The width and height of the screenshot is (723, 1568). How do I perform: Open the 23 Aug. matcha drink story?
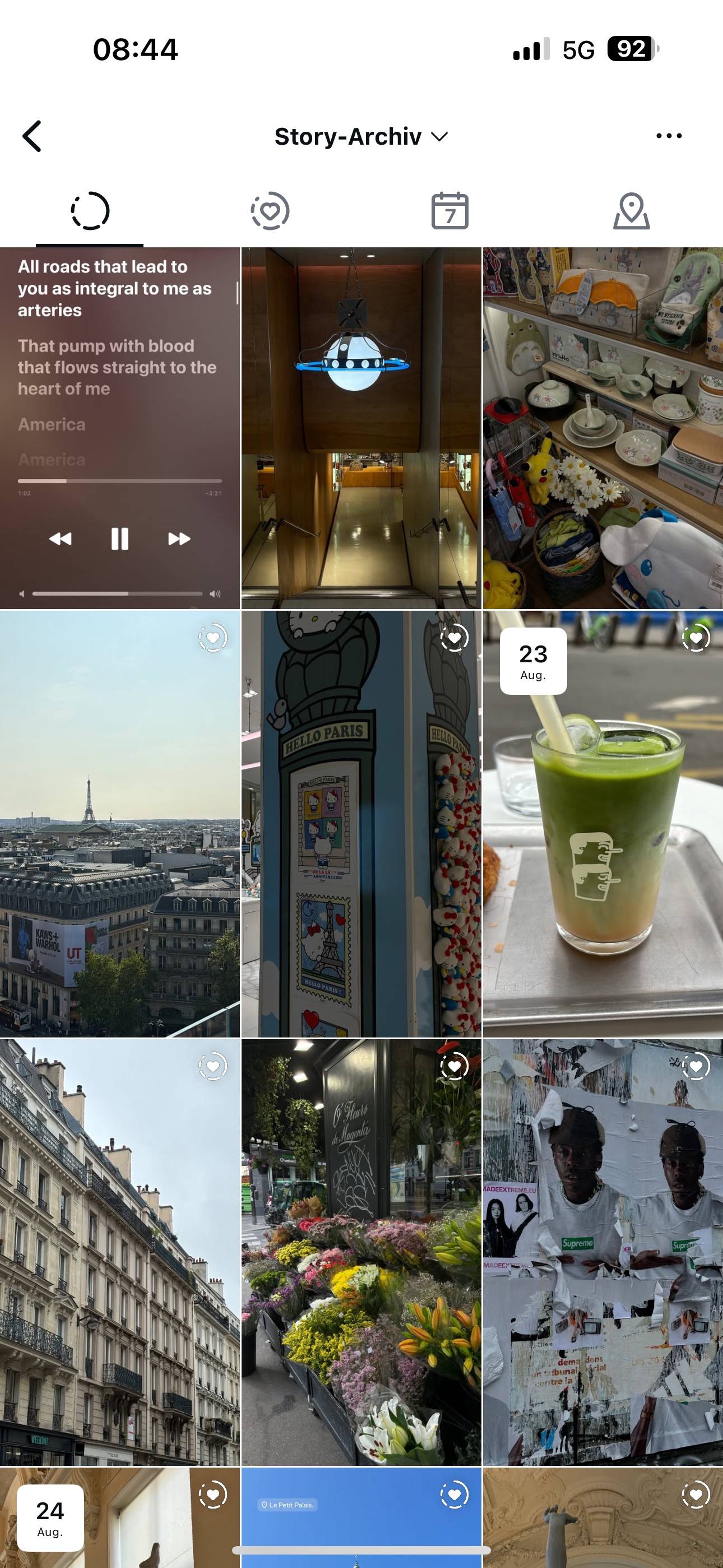coord(603,824)
